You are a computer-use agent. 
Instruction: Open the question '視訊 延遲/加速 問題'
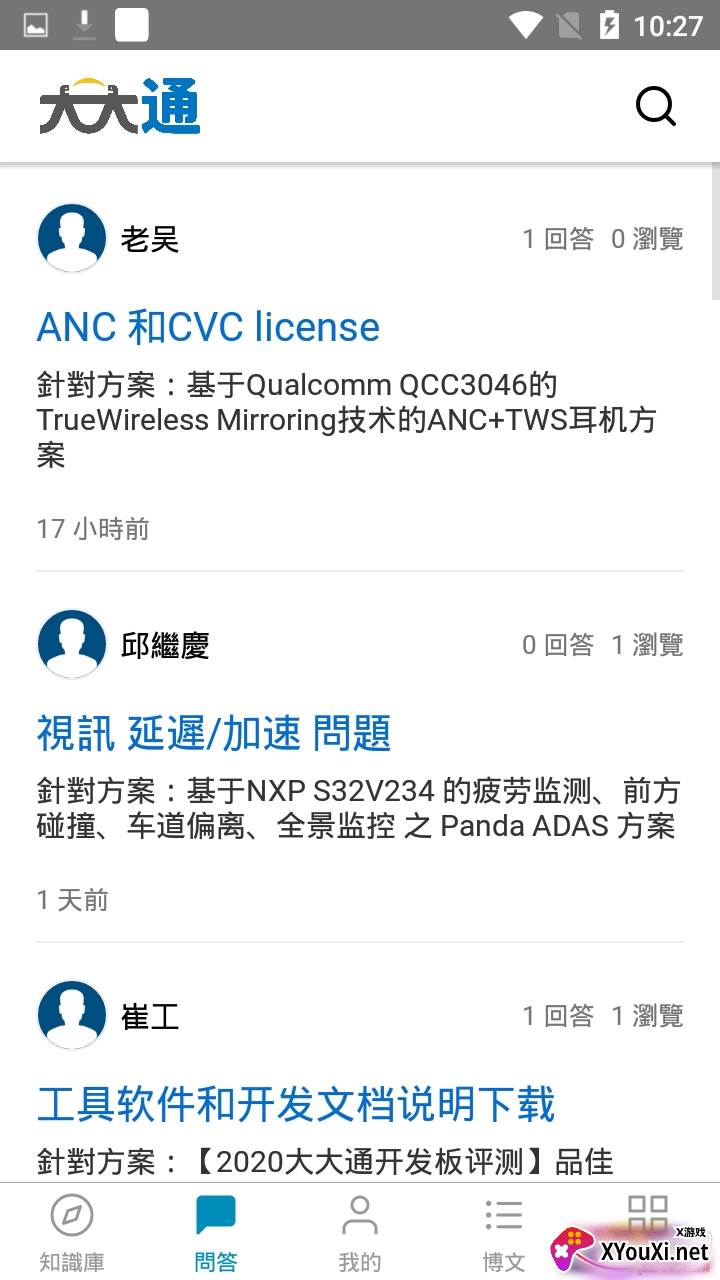213,733
